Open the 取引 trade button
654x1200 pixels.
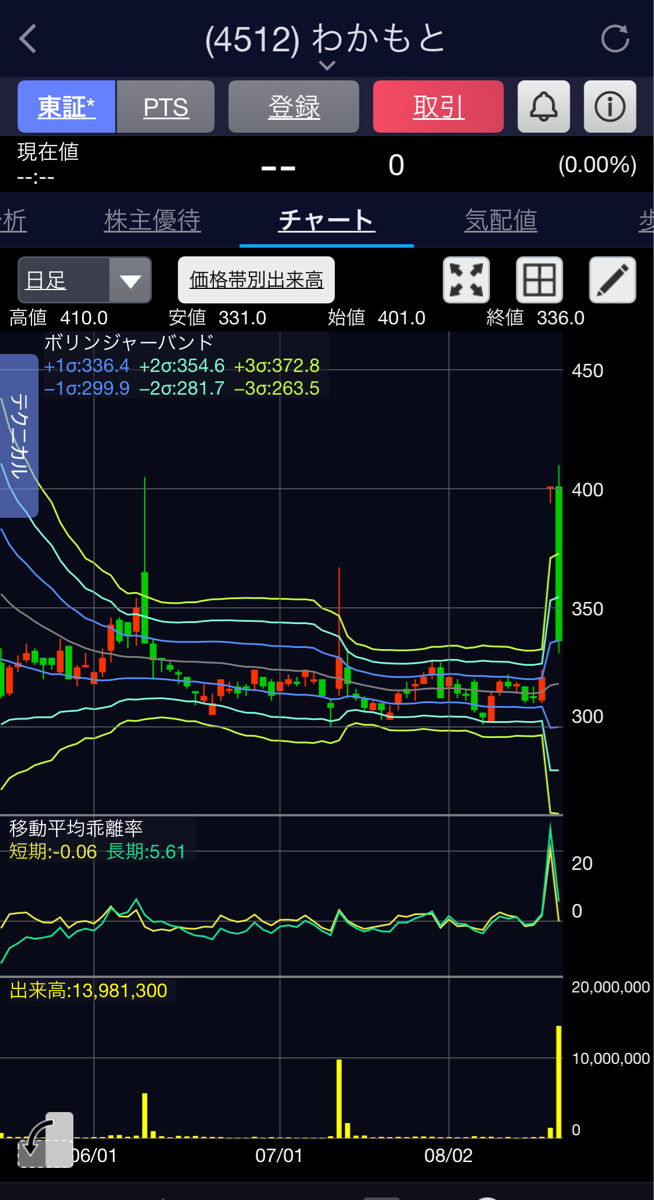pos(438,107)
